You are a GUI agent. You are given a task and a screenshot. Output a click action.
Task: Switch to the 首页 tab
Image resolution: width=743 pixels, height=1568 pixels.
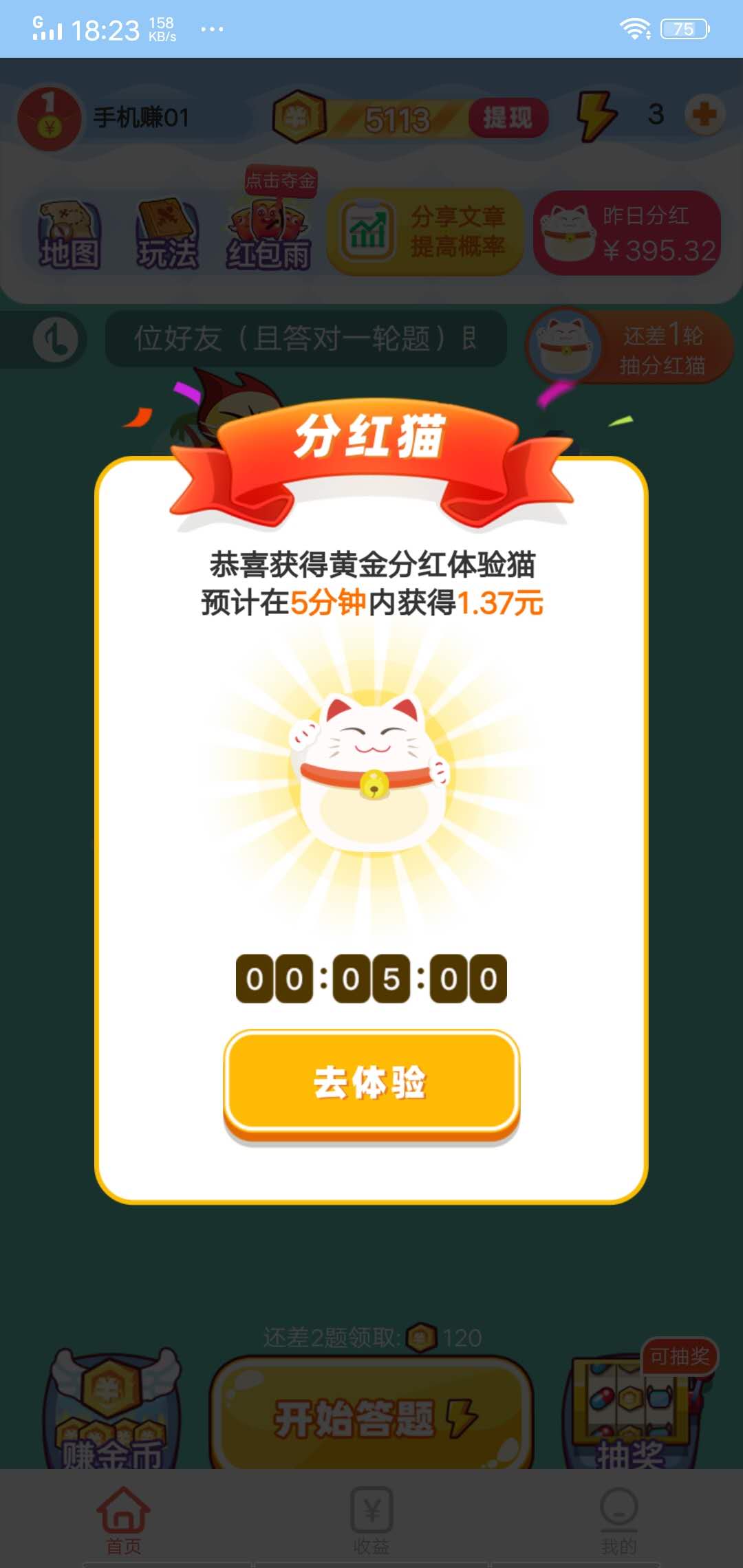(124, 1521)
